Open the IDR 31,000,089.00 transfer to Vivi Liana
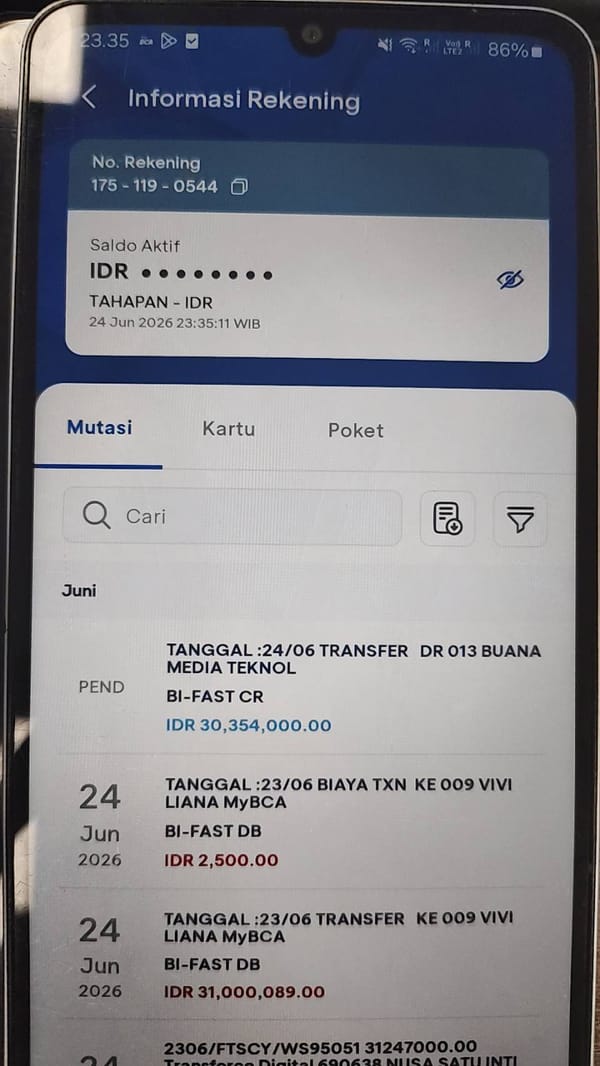Viewport: 600px width, 1066px height. point(302,955)
